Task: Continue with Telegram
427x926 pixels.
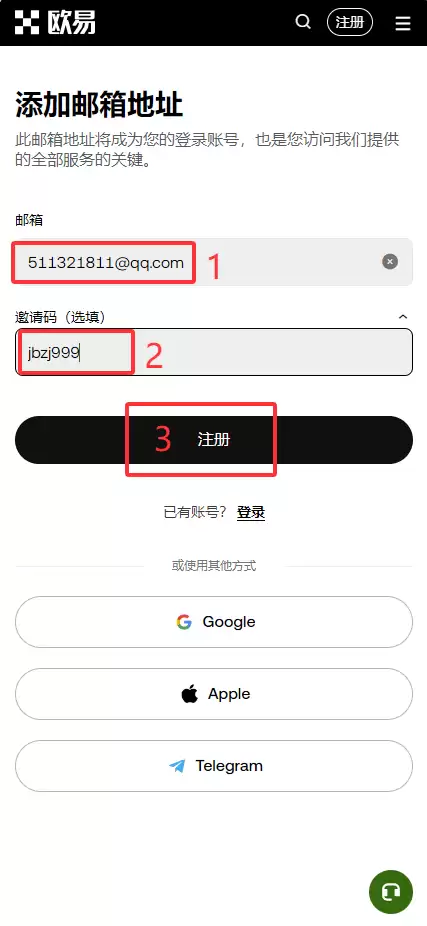Action: click(214, 766)
